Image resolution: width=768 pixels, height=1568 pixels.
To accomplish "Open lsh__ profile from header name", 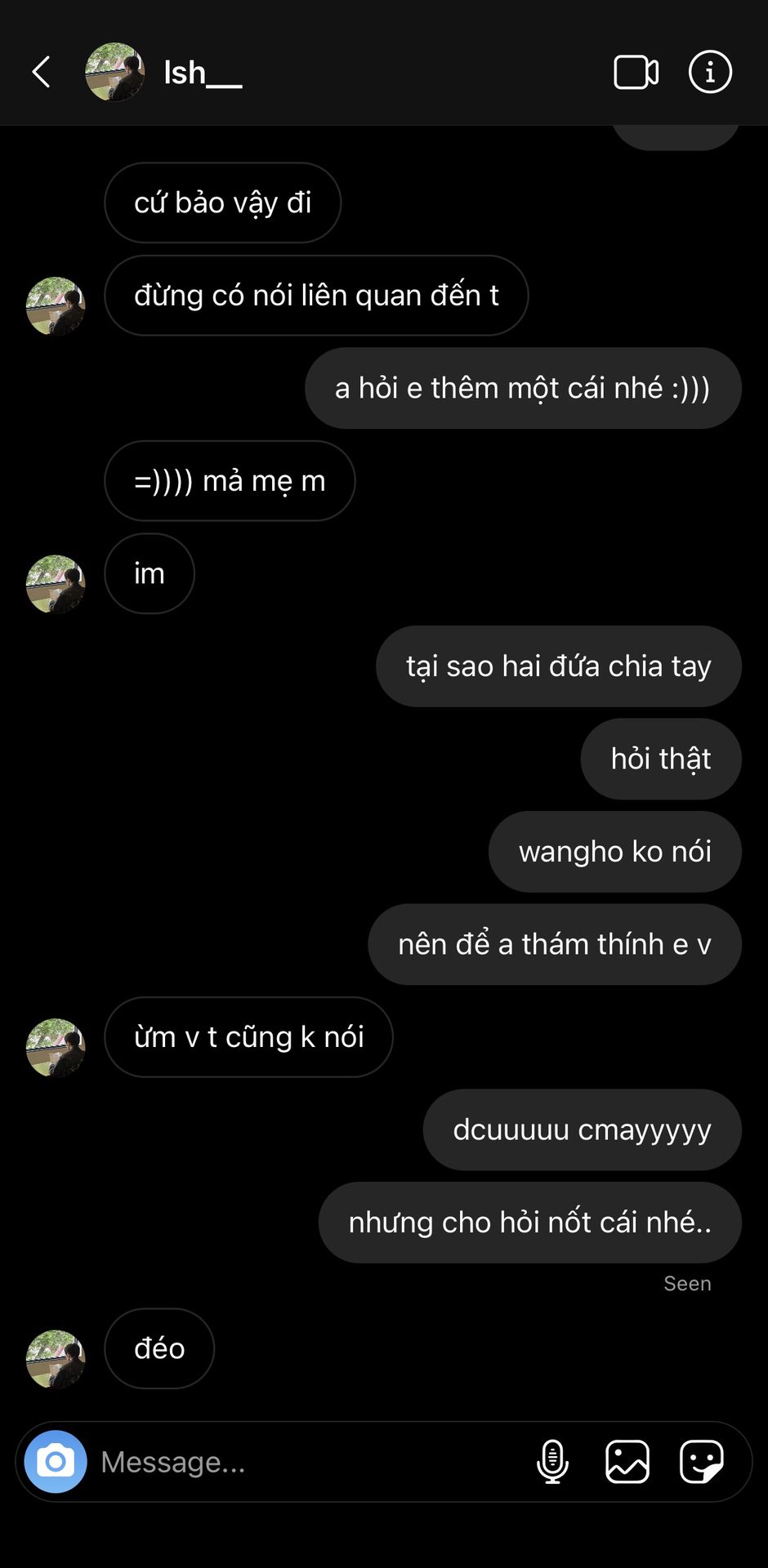I will [203, 73].
